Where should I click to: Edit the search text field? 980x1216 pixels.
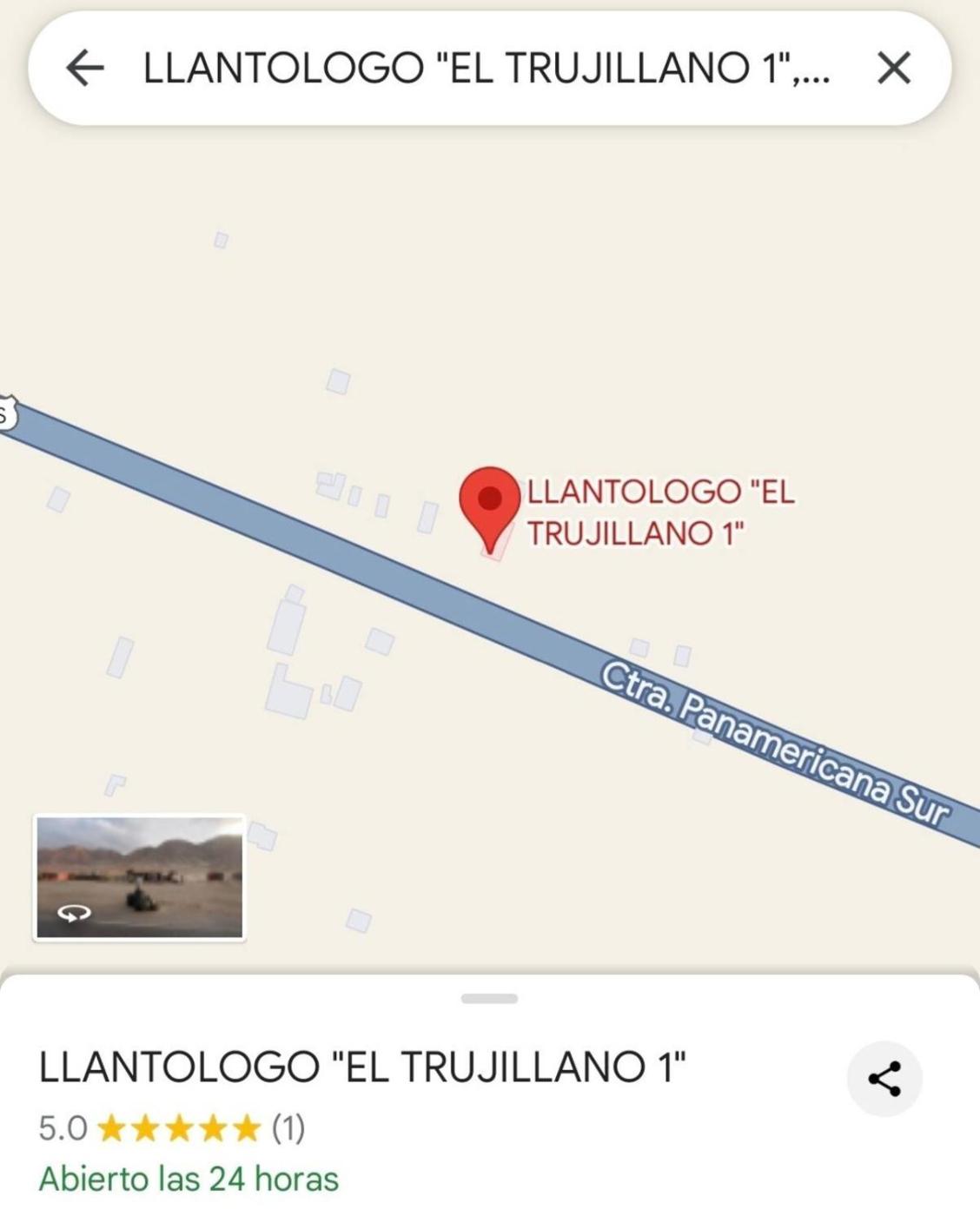coord(487,68)
